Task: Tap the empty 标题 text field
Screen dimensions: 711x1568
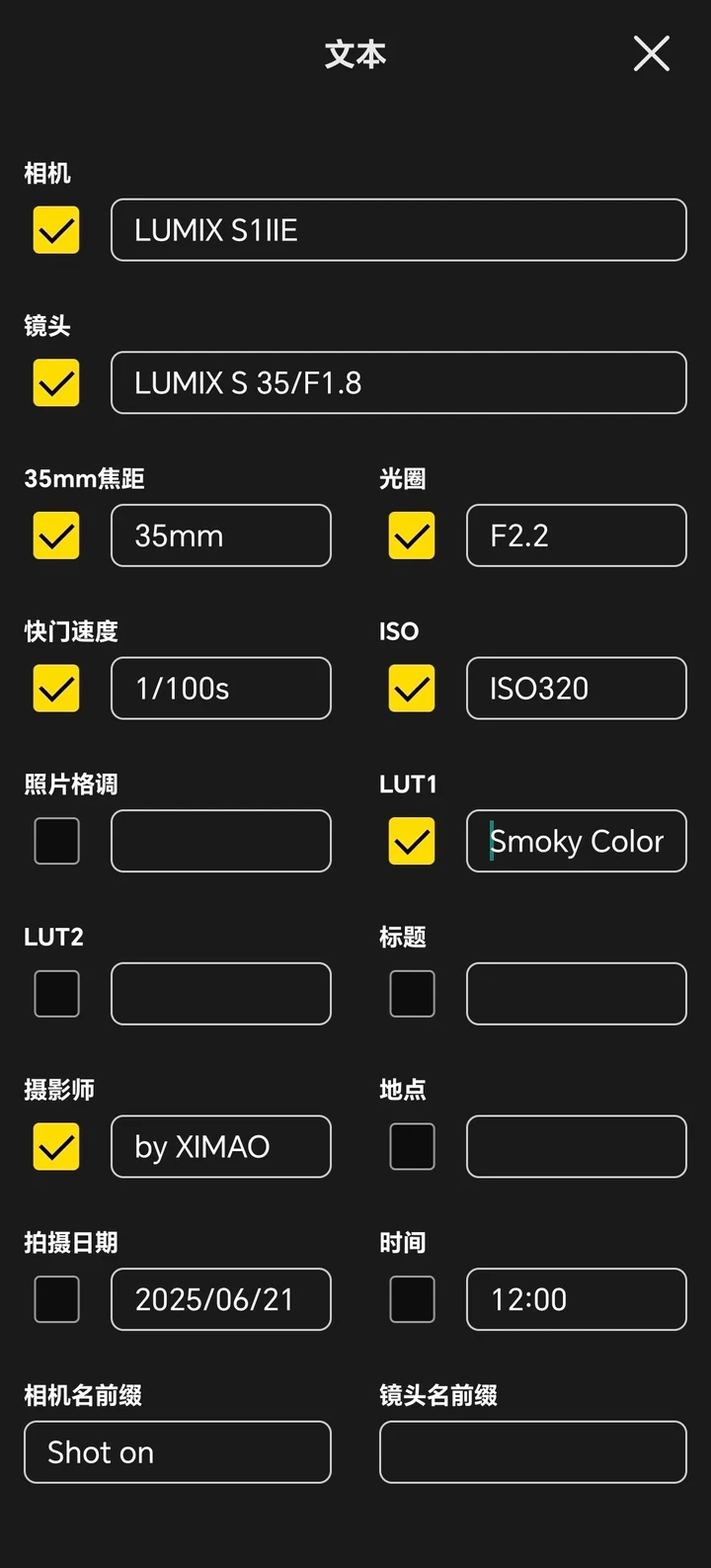Action: pos(576,993)
